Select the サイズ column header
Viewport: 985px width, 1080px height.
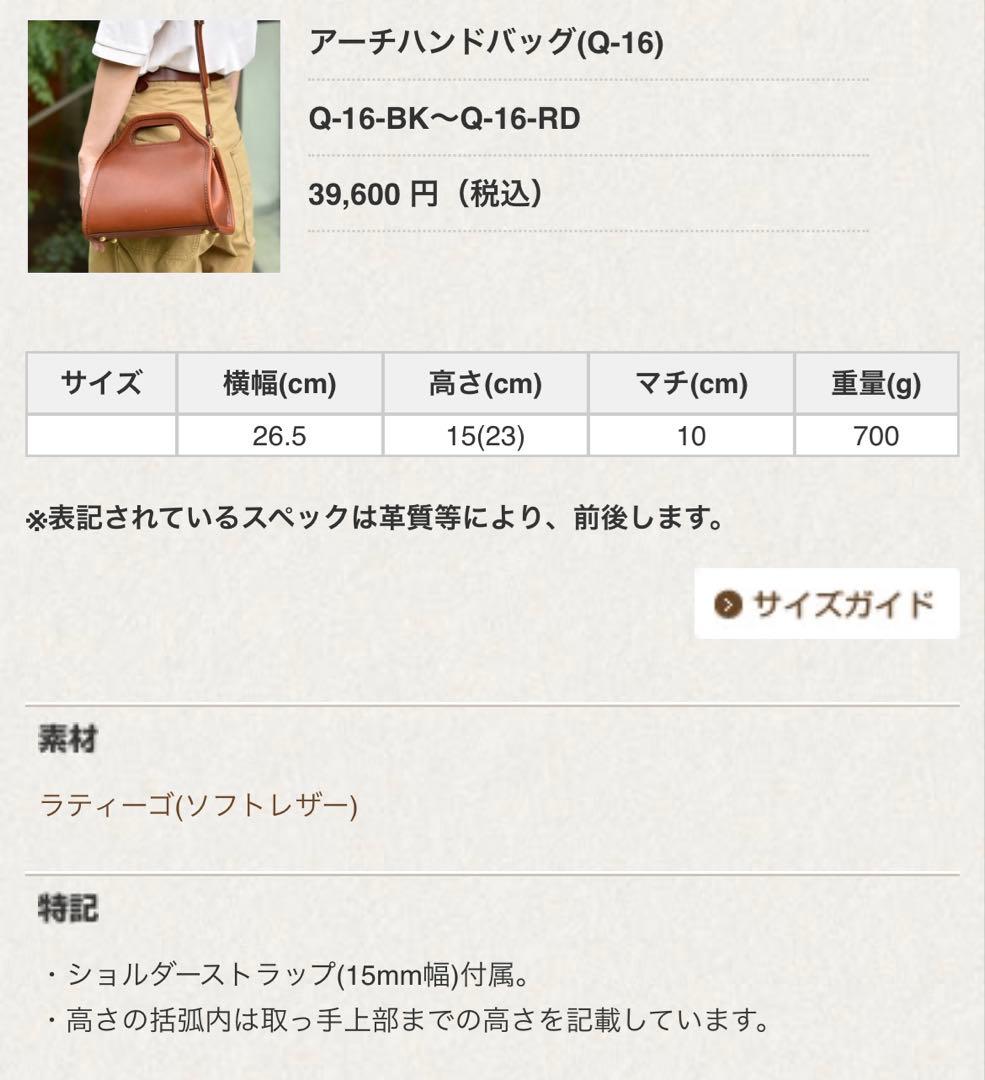(101, 382)
